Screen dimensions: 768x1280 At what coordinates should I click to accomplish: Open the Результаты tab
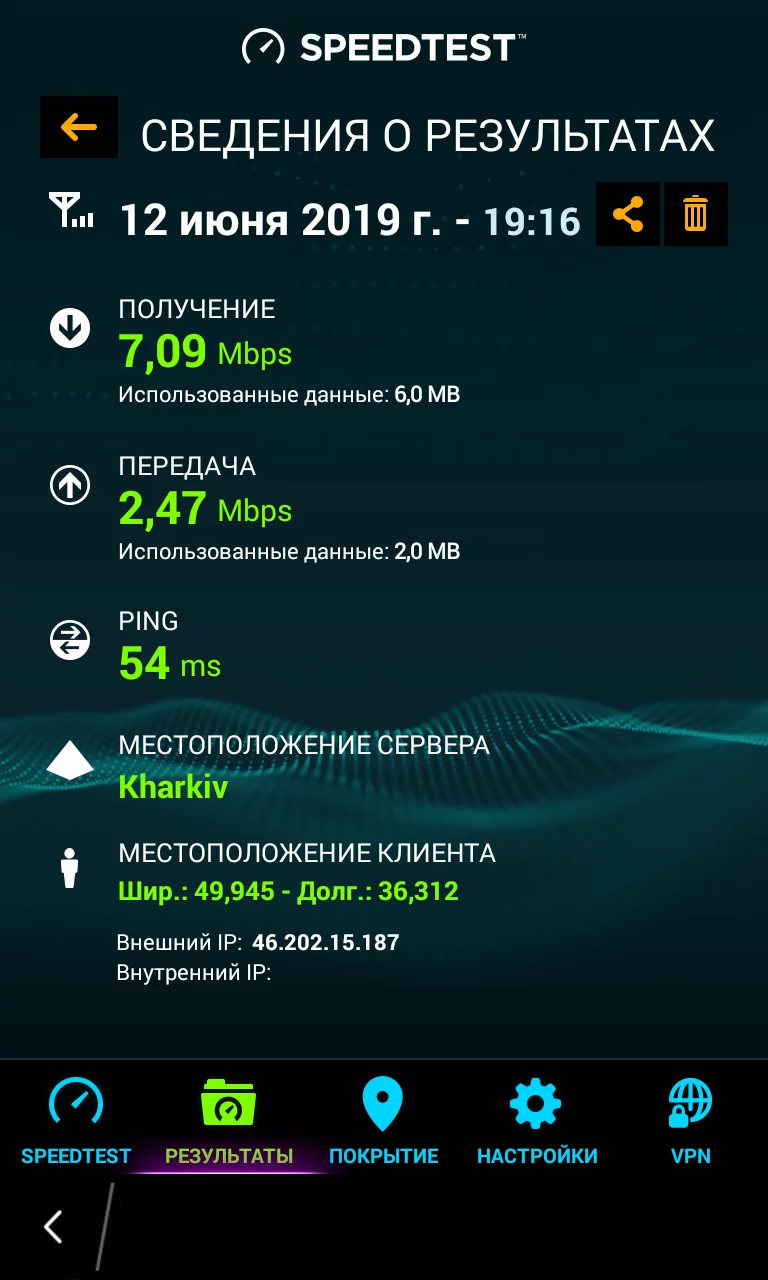pos(229,1121)
